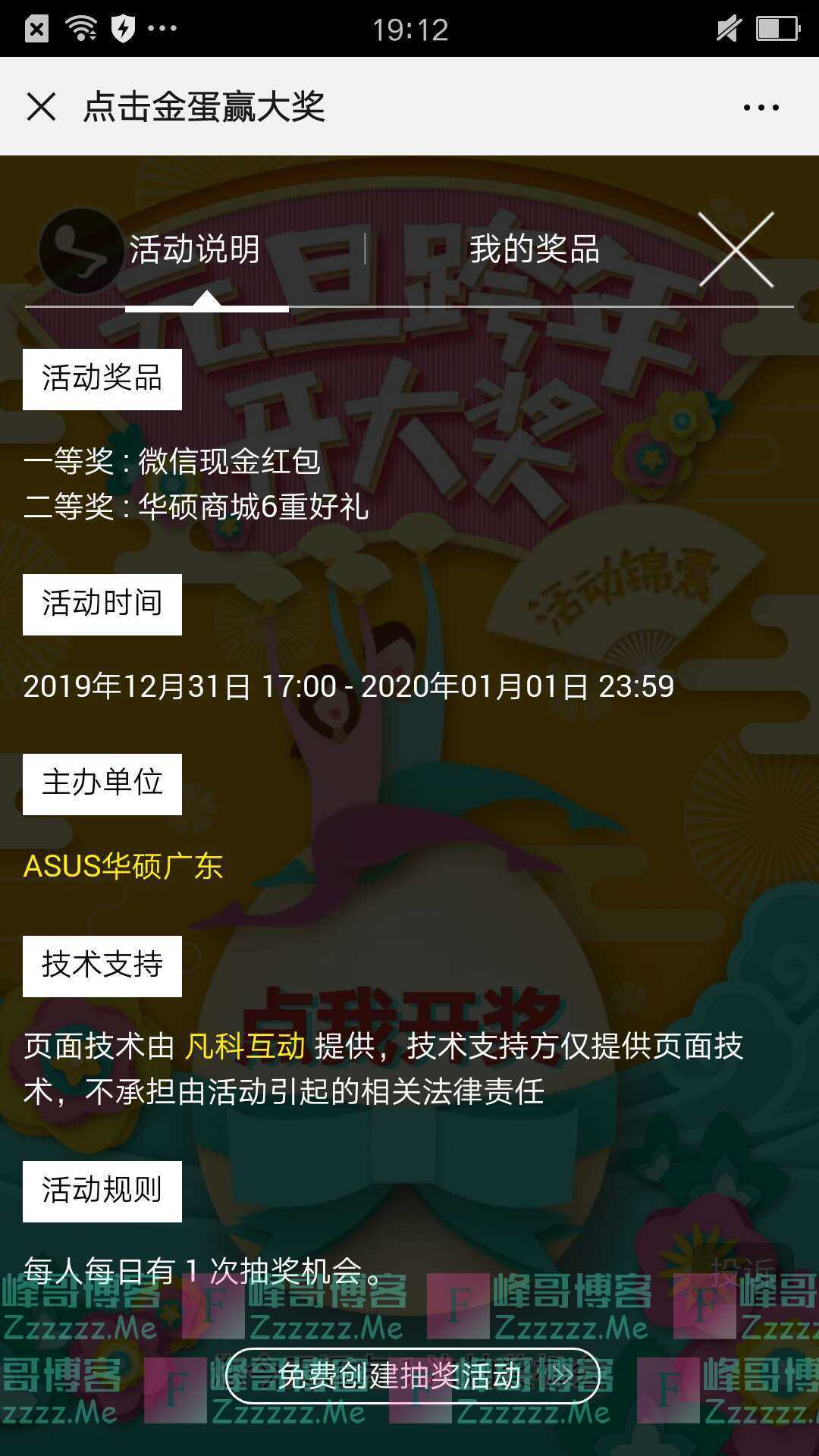The height and width of the screenshot is (1456, 819).
Task: Close the webpage with the top-left X
Action: click(x=43, y=106)
